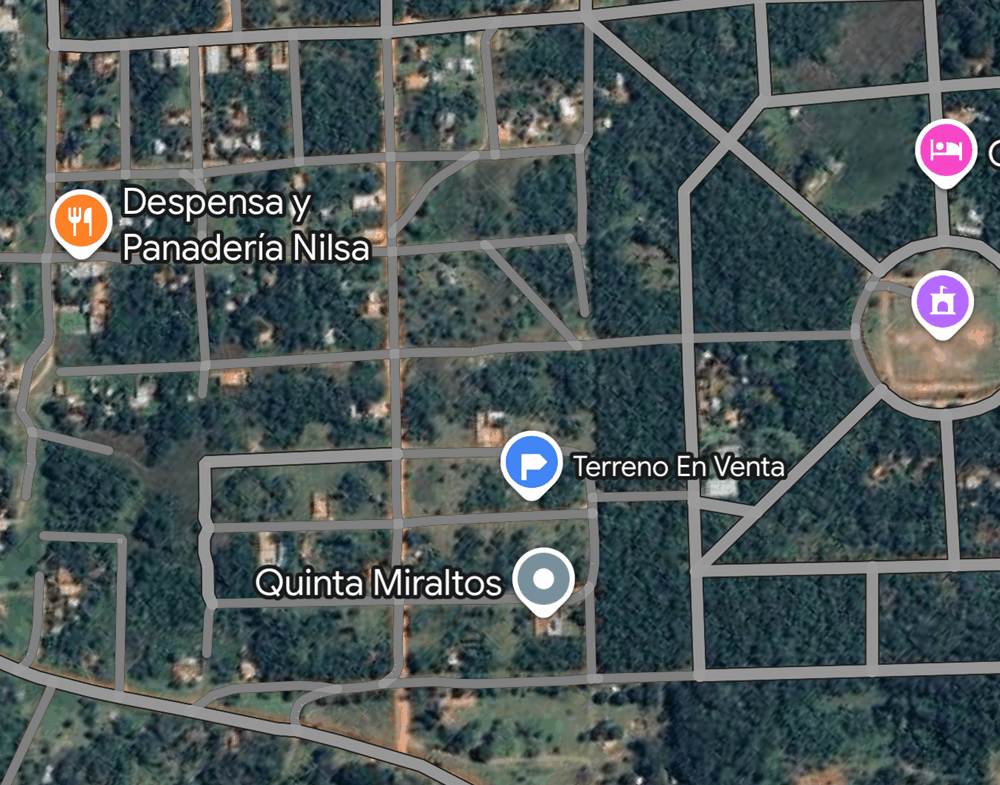Open the Despensa y Panadería Nilsa marker
Screen dimensions: 1000x785
point(81,219)
